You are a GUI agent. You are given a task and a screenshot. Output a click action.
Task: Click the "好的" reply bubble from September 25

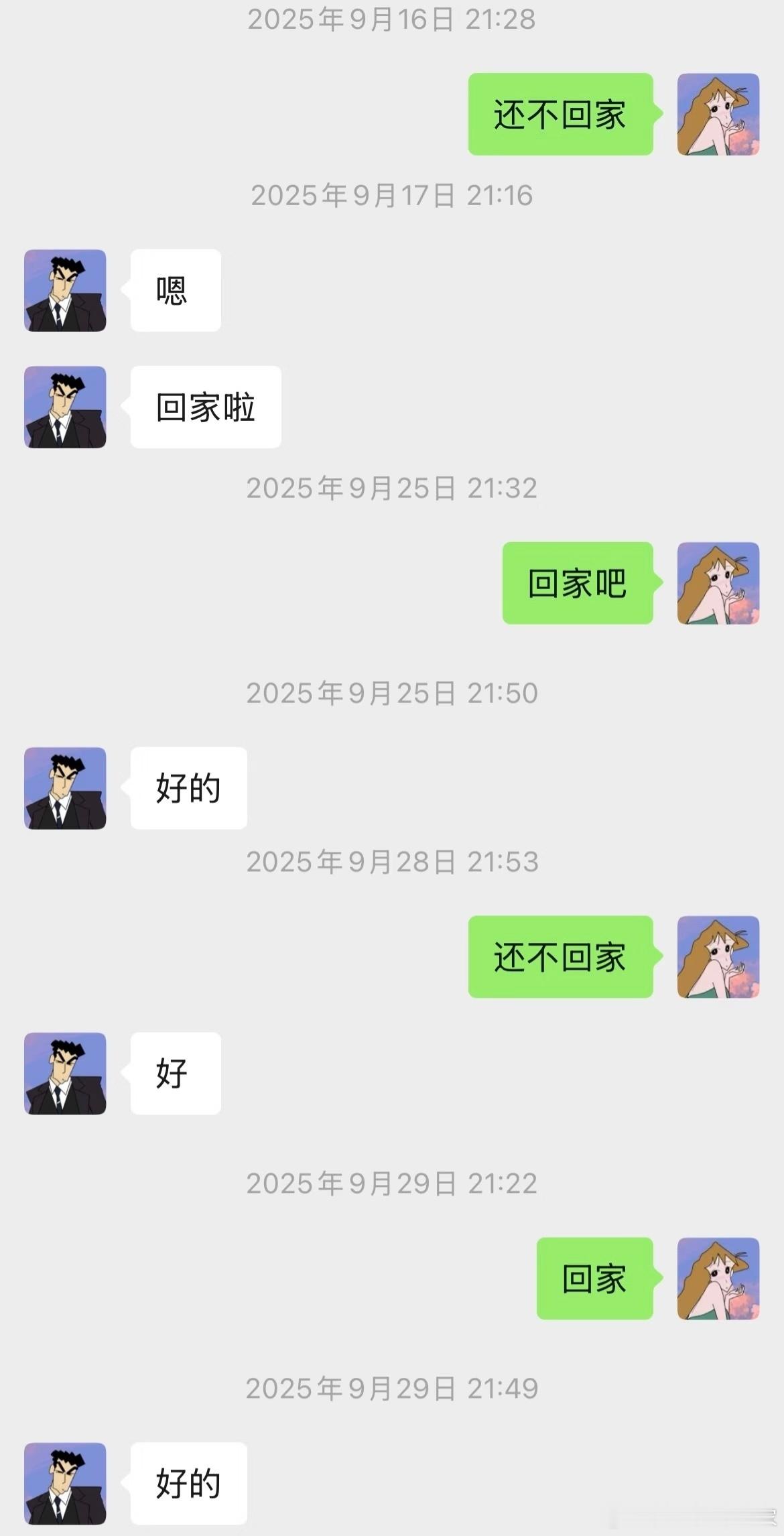tap(188, 789)
